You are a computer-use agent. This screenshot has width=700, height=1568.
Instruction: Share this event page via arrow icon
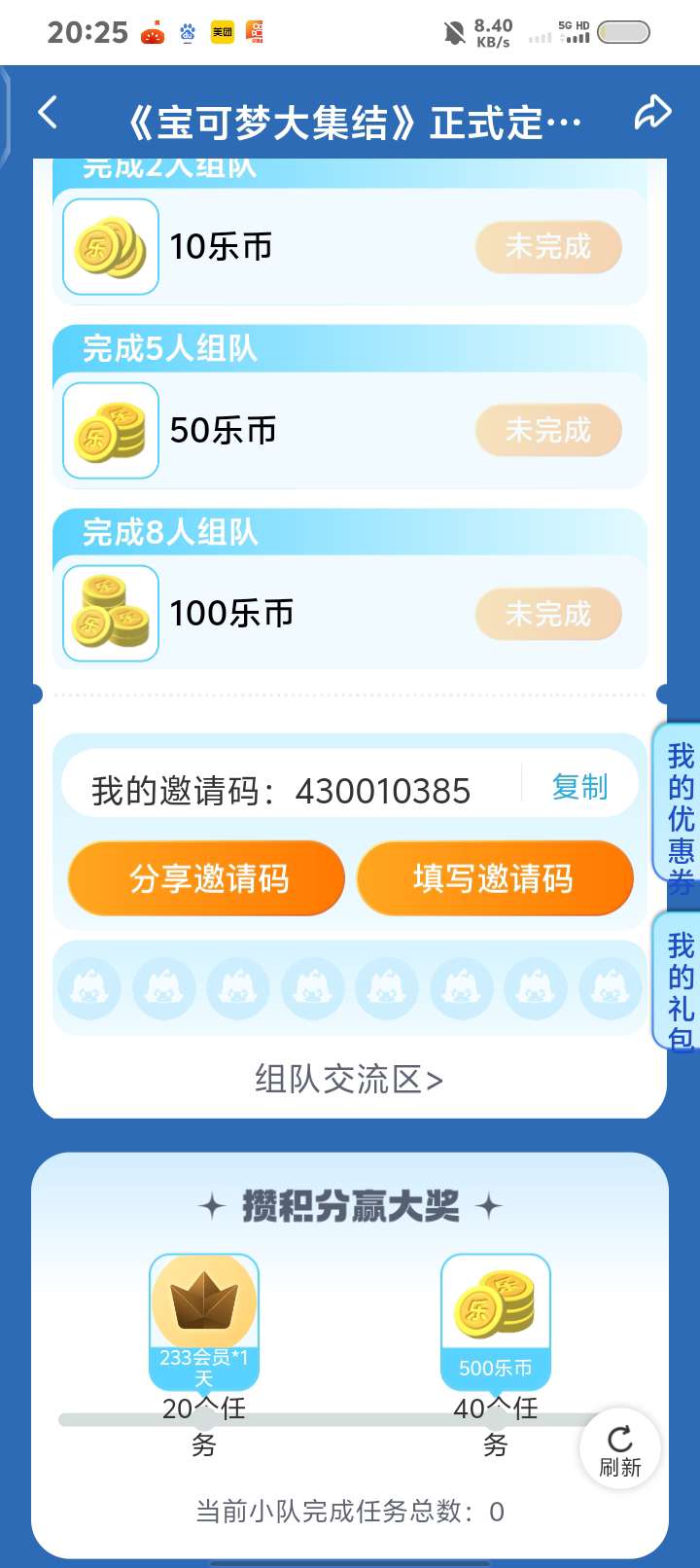(x=652, y=114)
